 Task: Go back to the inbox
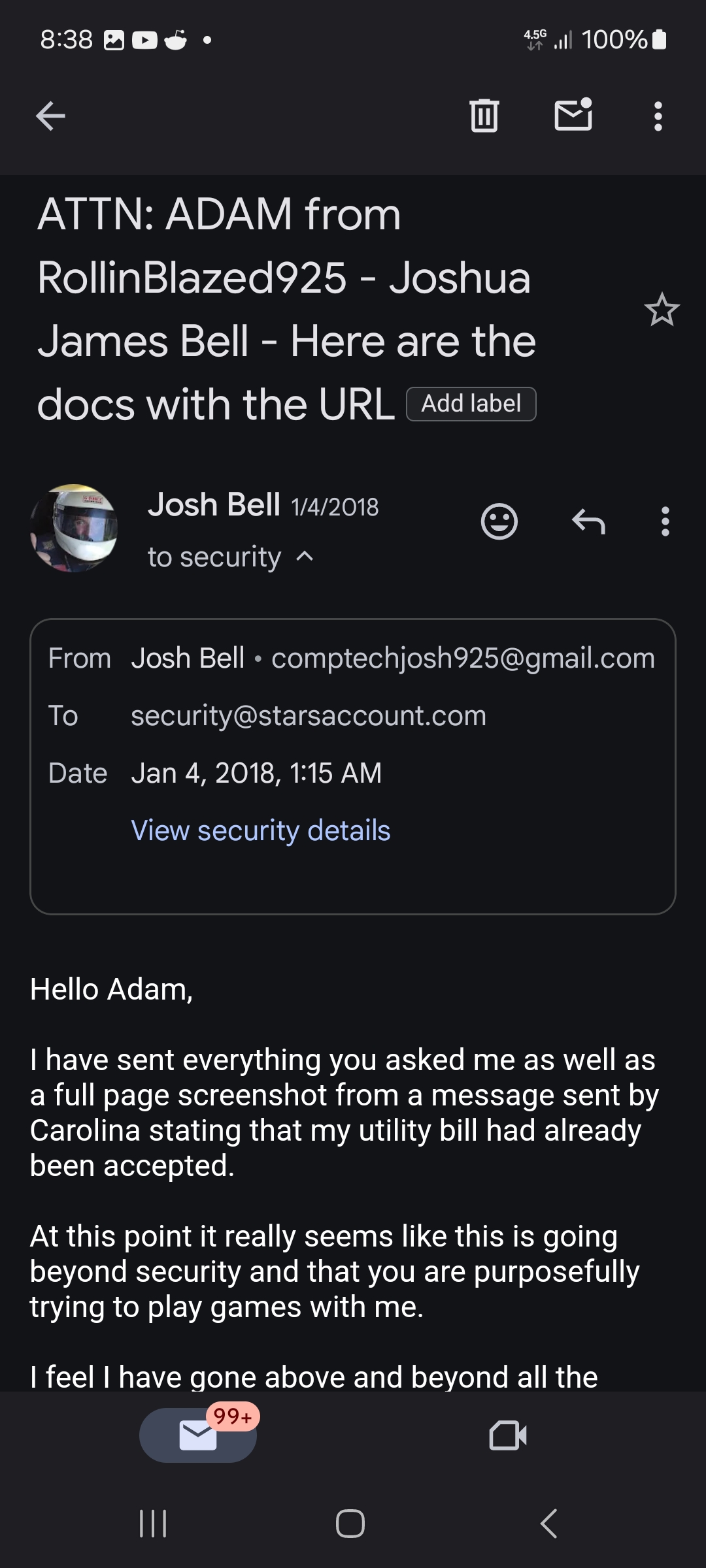50,116
